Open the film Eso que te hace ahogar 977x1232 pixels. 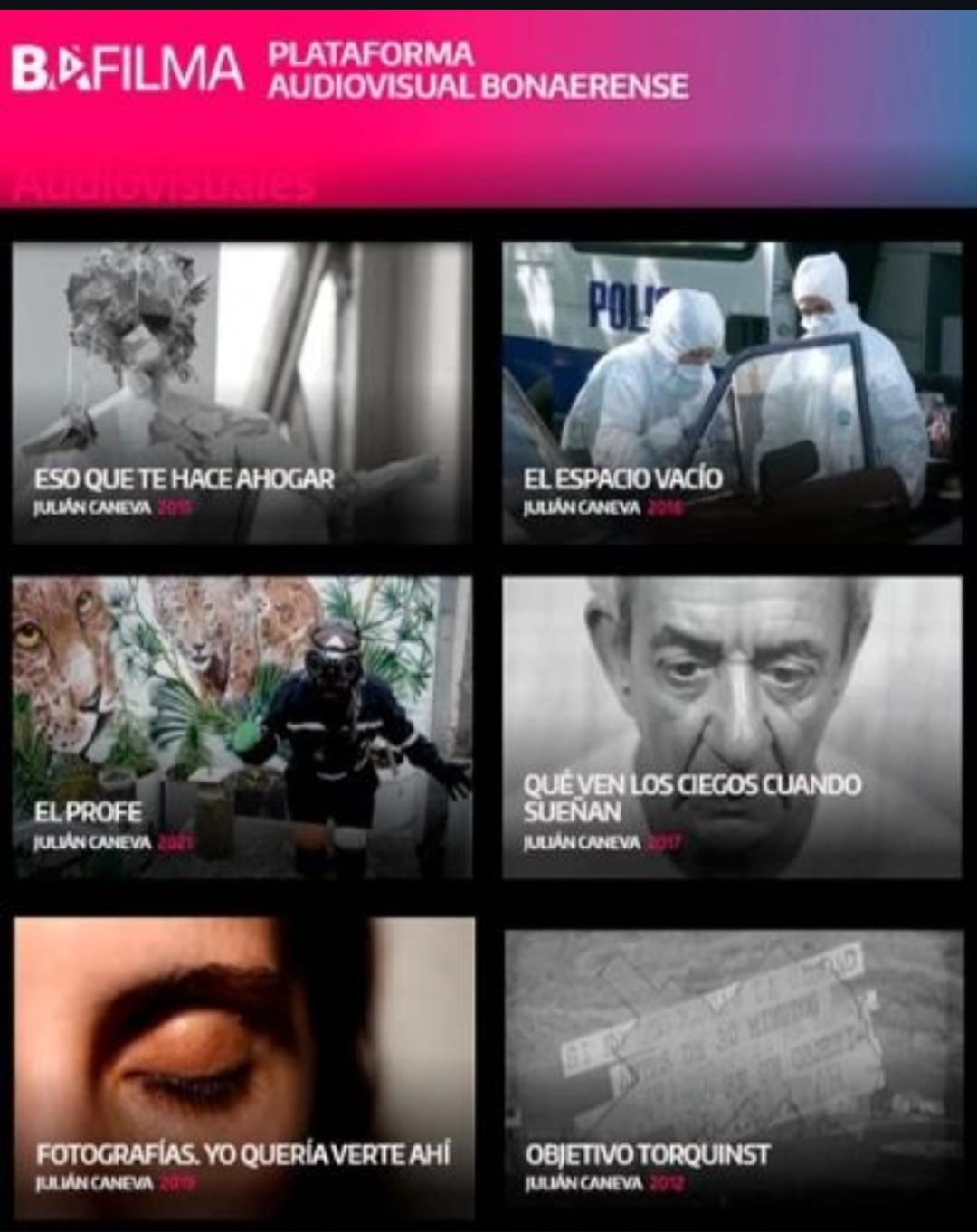(242, 393)
